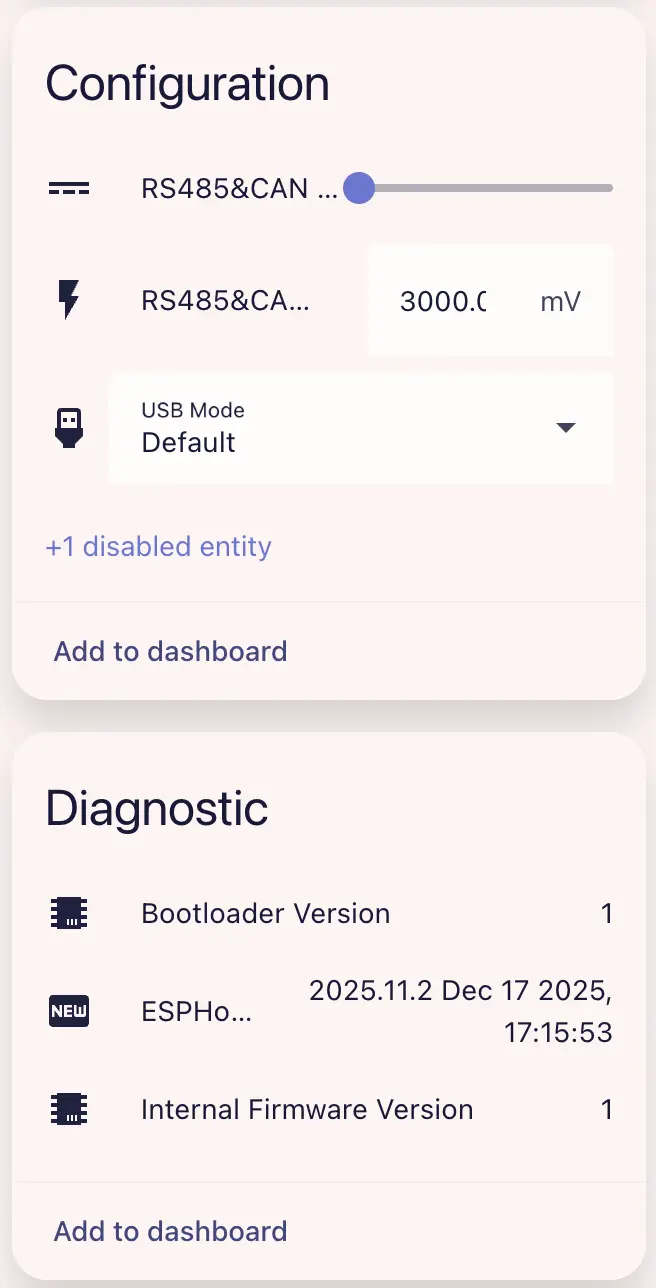Add Configuration entities to dashboard
Screen dimensions: 656x1288
pos(170,652)
